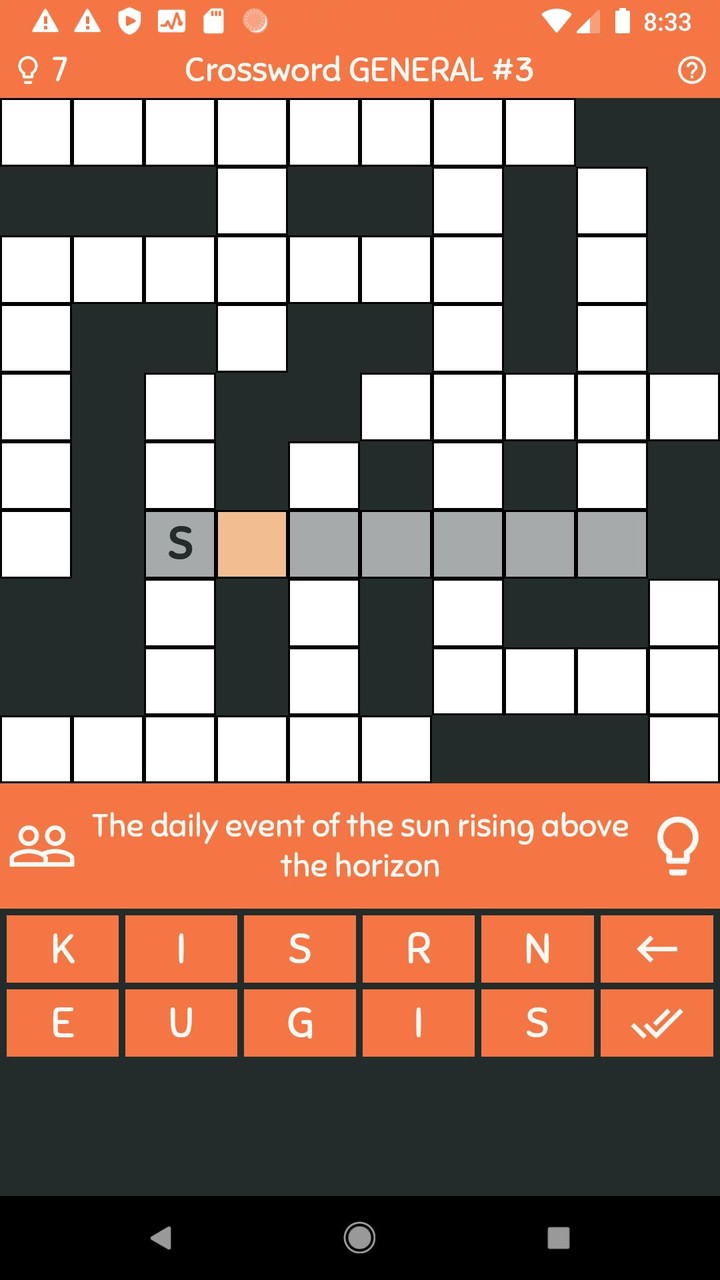This screenshot has width=720, height=1280.
Task: Select the highlighted orange crossword cell
Action: click(x=252, y=544)
